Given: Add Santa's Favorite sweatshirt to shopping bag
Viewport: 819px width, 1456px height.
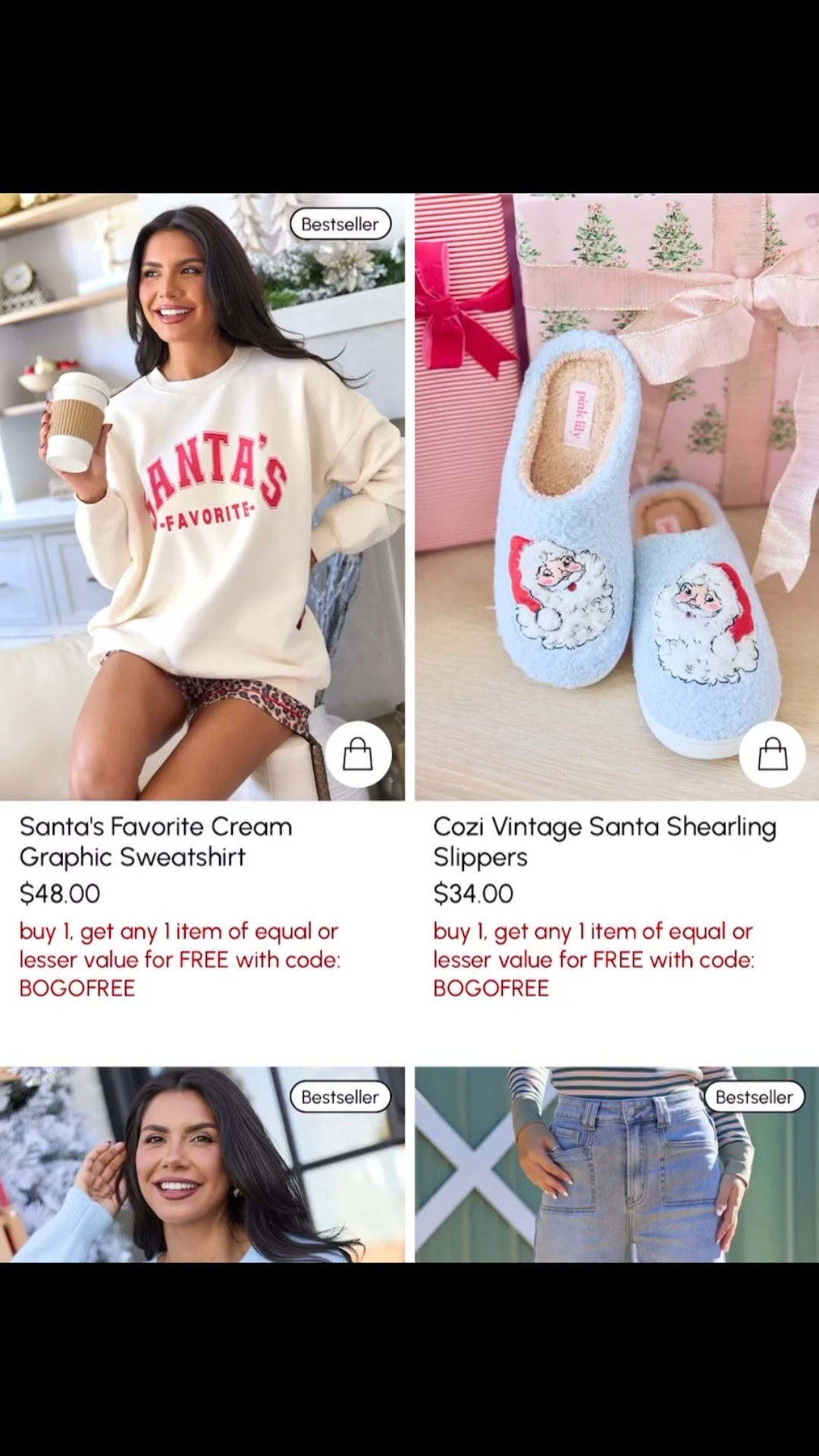Looking at the screenshot, I should click(358, 755).
